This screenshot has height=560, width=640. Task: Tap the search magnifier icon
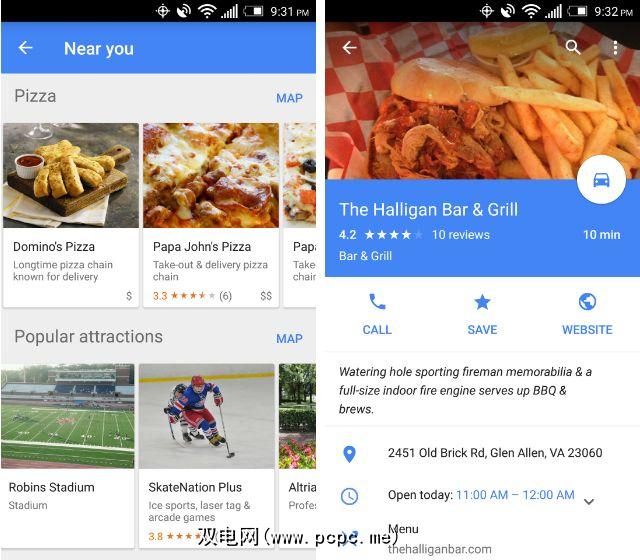[573, 47]
